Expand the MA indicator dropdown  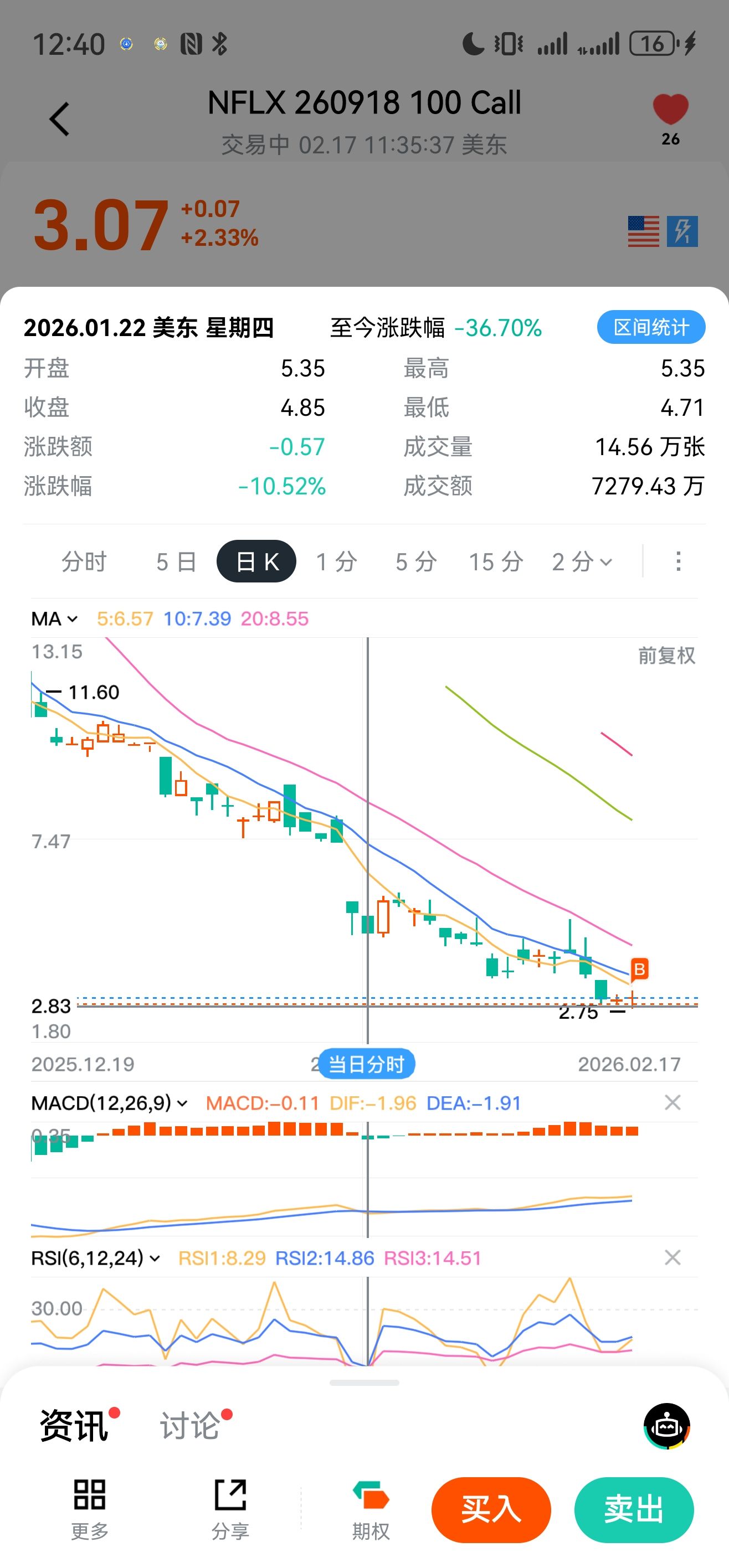pos(55,619)
